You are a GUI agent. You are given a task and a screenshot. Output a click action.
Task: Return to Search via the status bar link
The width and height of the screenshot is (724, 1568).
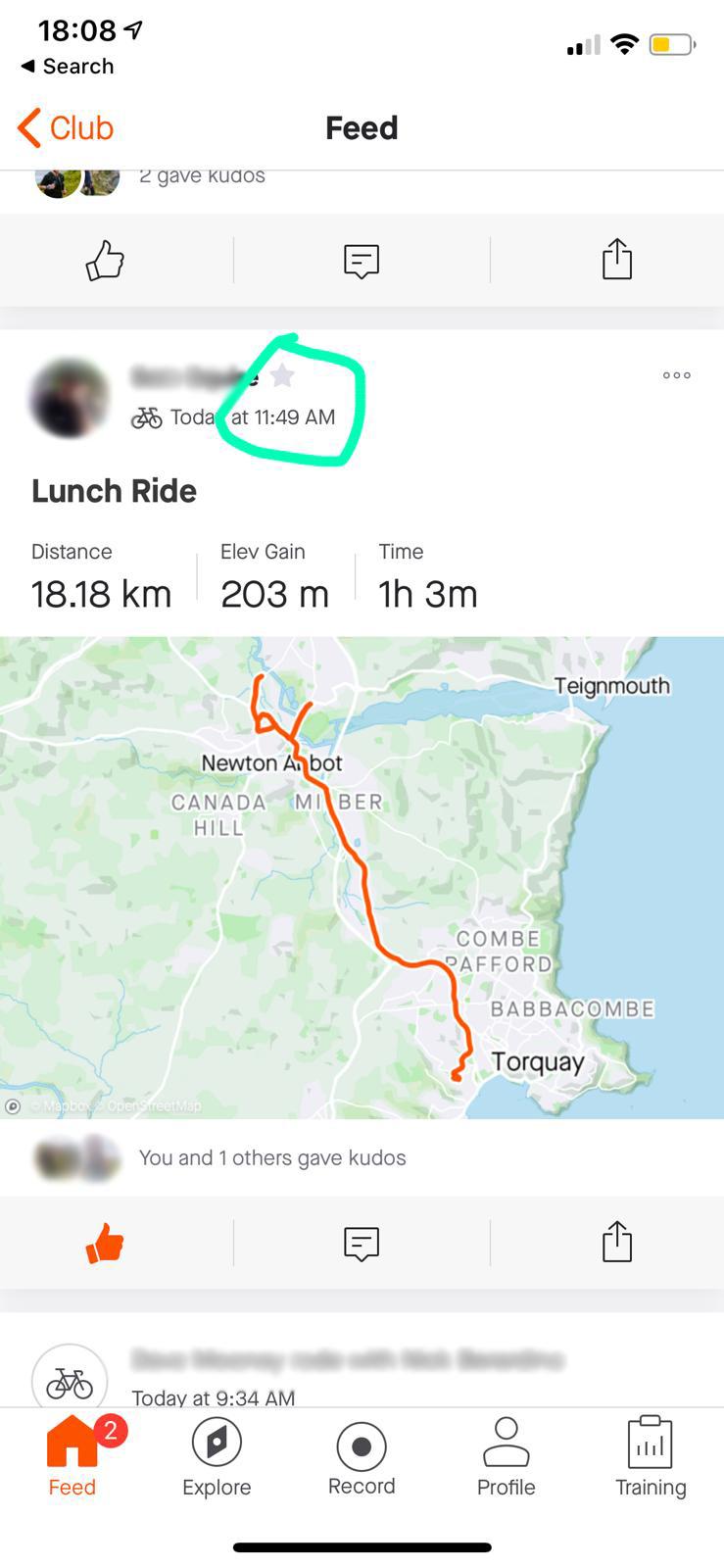click(67, 67)
